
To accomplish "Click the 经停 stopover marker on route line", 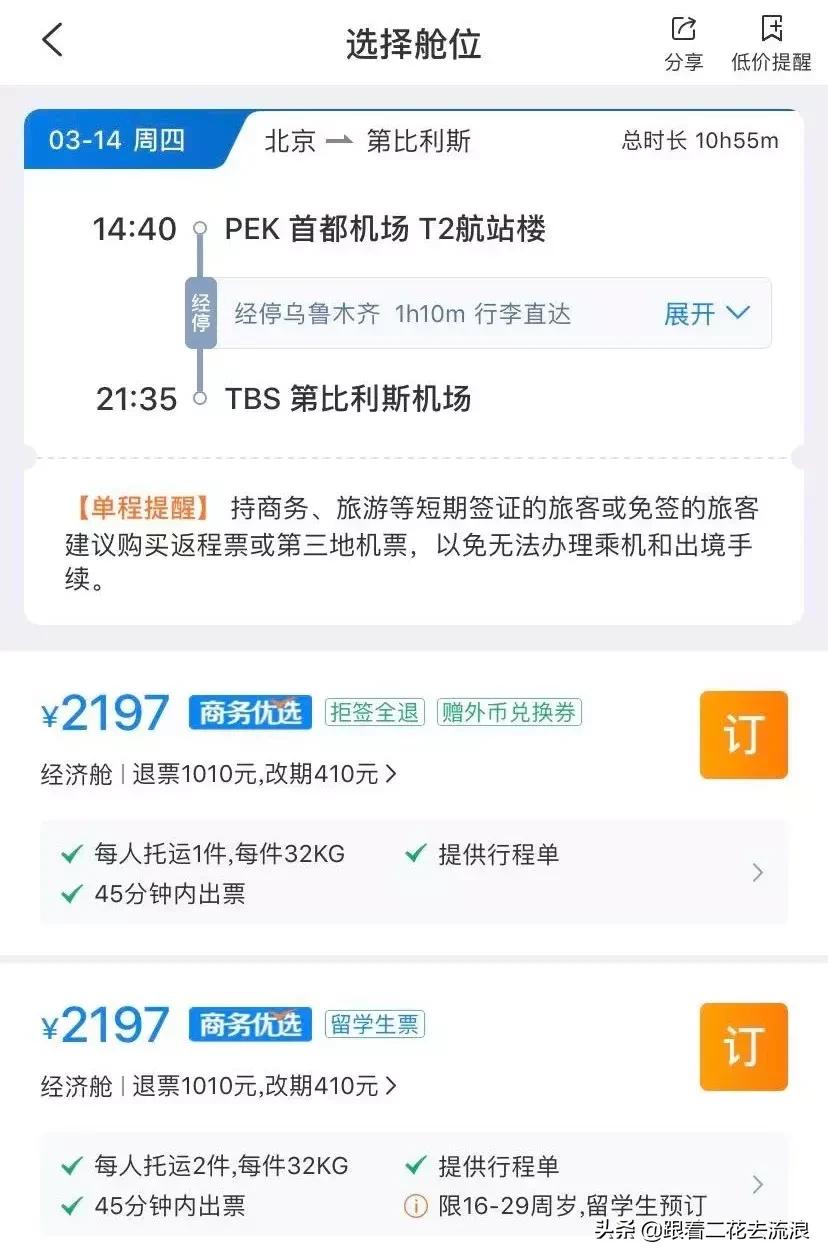I will pos(199,313).
